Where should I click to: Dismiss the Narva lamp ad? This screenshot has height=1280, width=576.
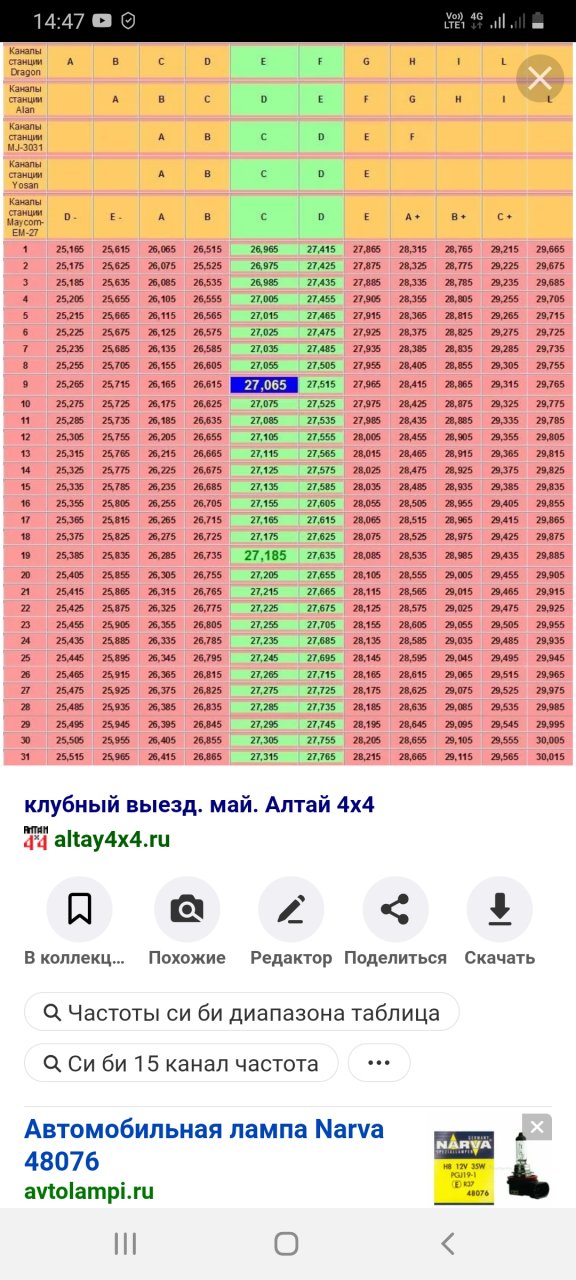(537, 1128)
